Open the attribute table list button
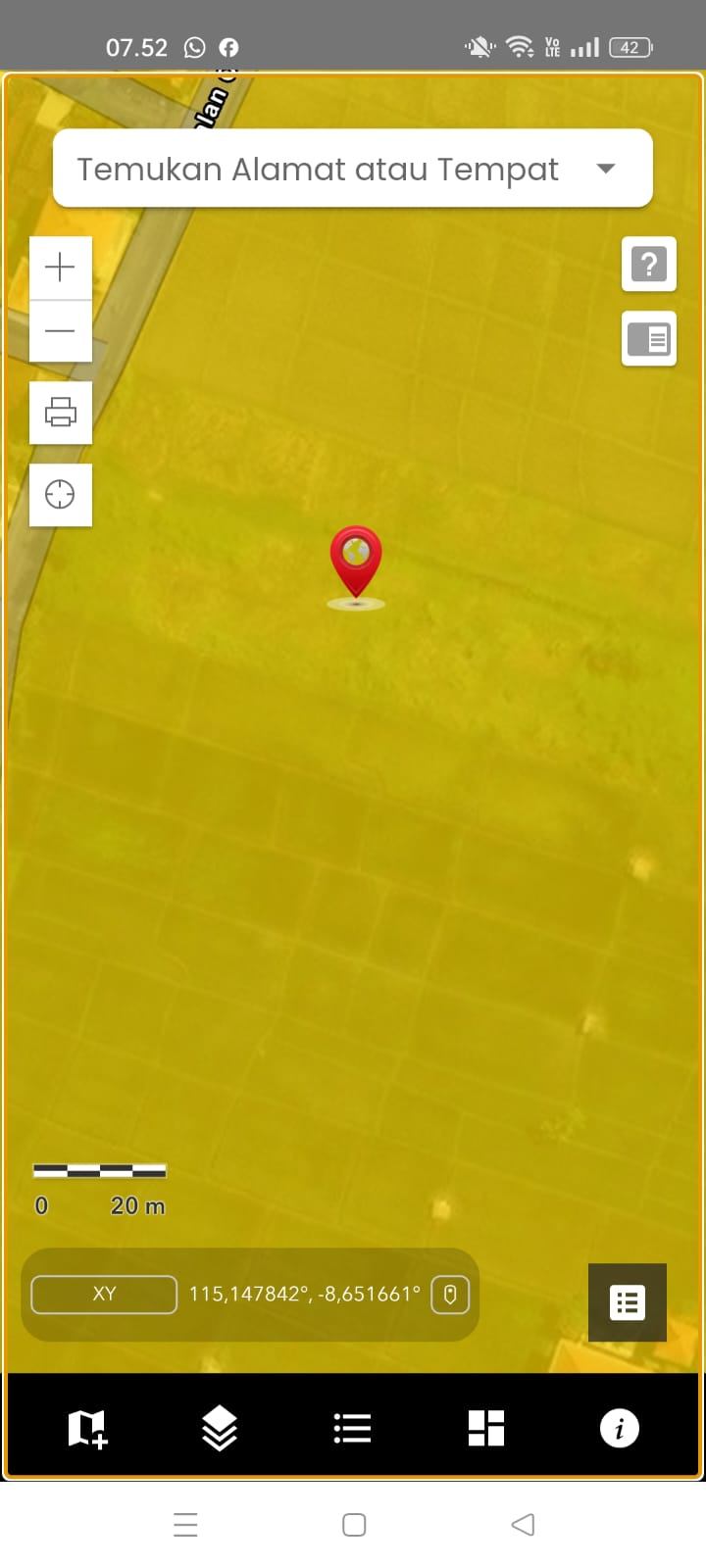Screen dimensions: 706x1568 click(x=628, y=1302)
